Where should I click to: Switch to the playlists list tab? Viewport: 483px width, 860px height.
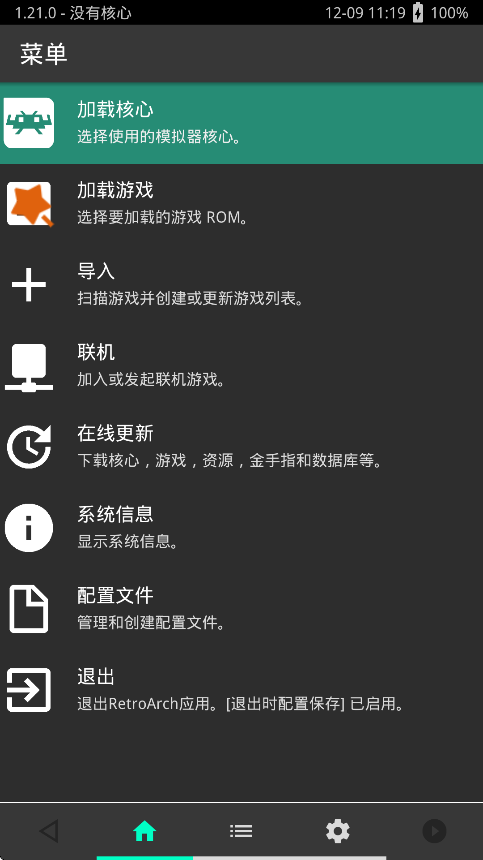(x=241, y=831)
